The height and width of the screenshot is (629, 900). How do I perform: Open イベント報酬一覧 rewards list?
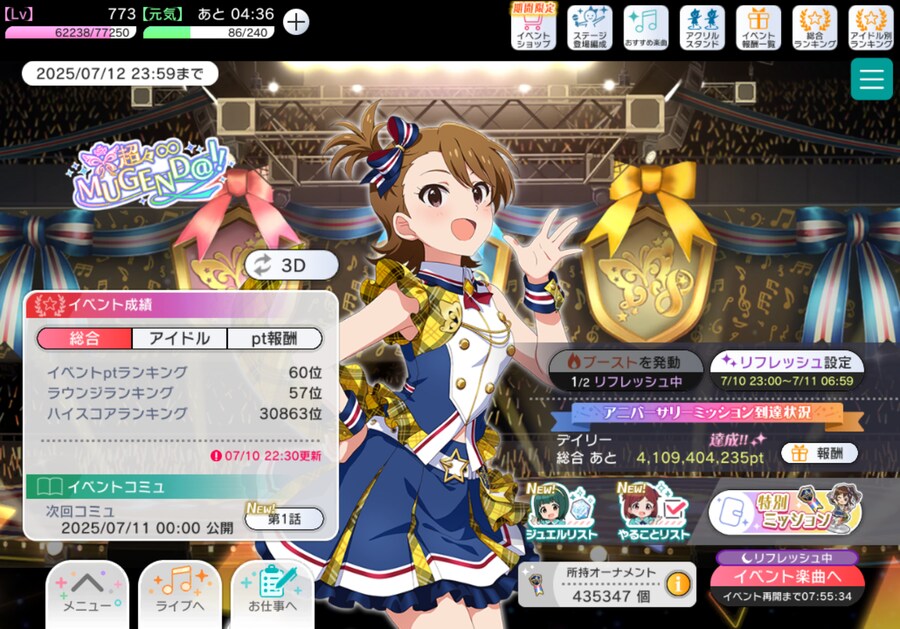[758, 28]
